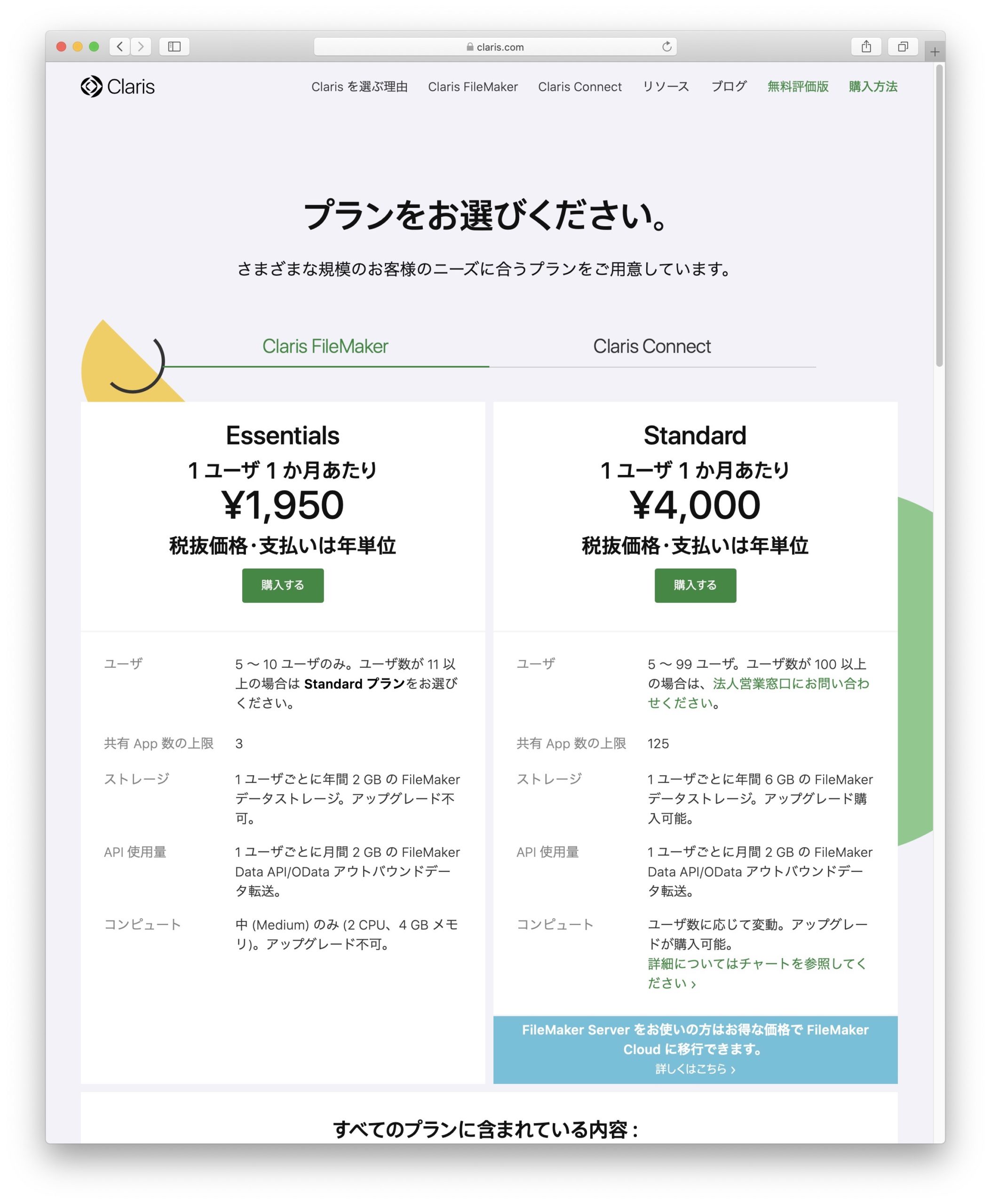Go to the ブログ page
The image size is (991, 1204).
(729, 86)
